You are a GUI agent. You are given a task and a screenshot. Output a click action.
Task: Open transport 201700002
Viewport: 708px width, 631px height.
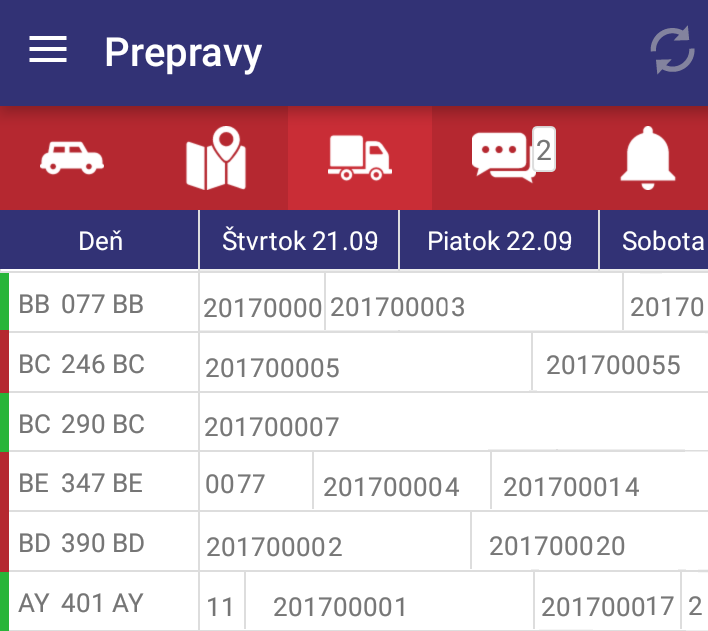[x=335, y=546]
